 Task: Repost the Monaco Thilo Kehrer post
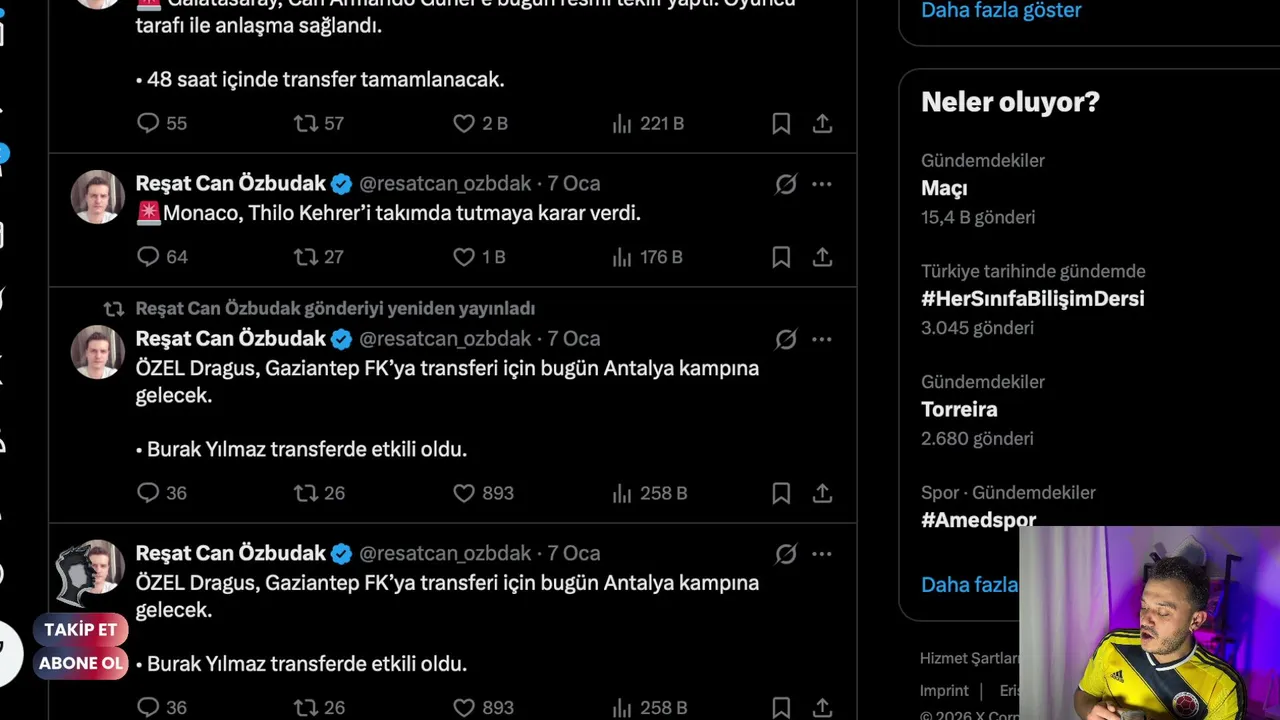[305, 257]
